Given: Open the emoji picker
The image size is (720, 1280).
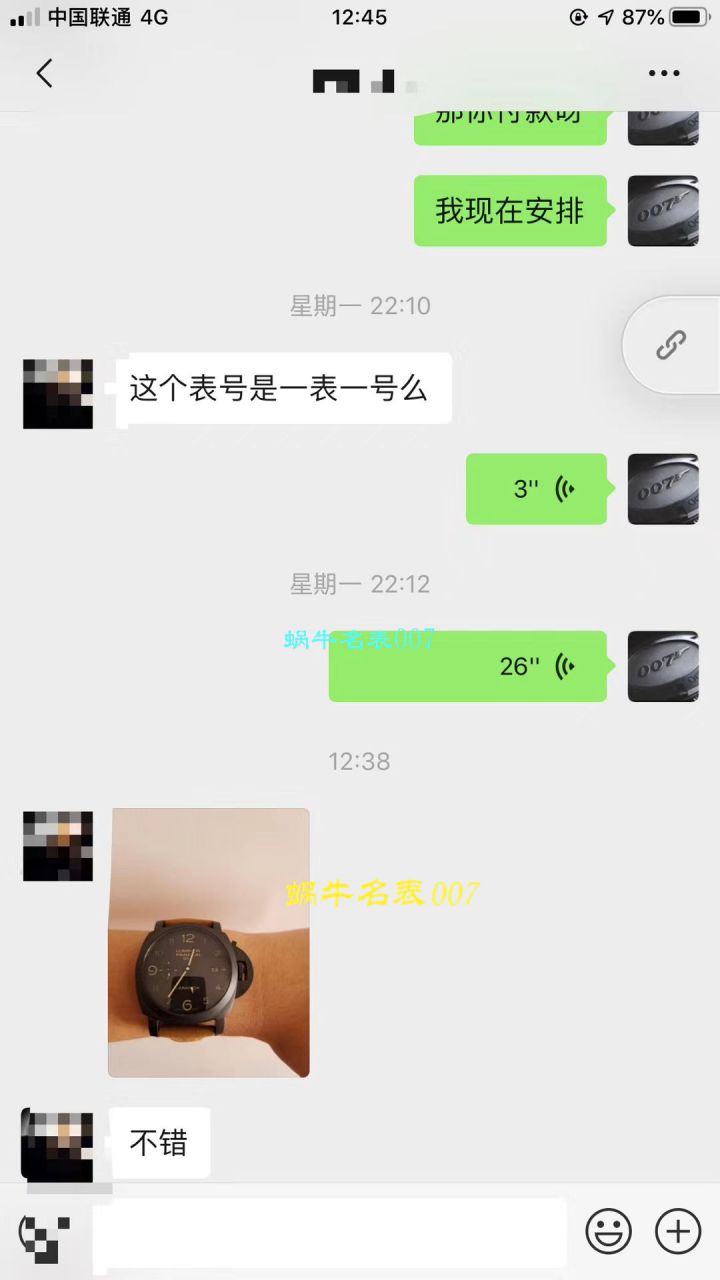Looking at the screenshot, I should point(611,1231).
